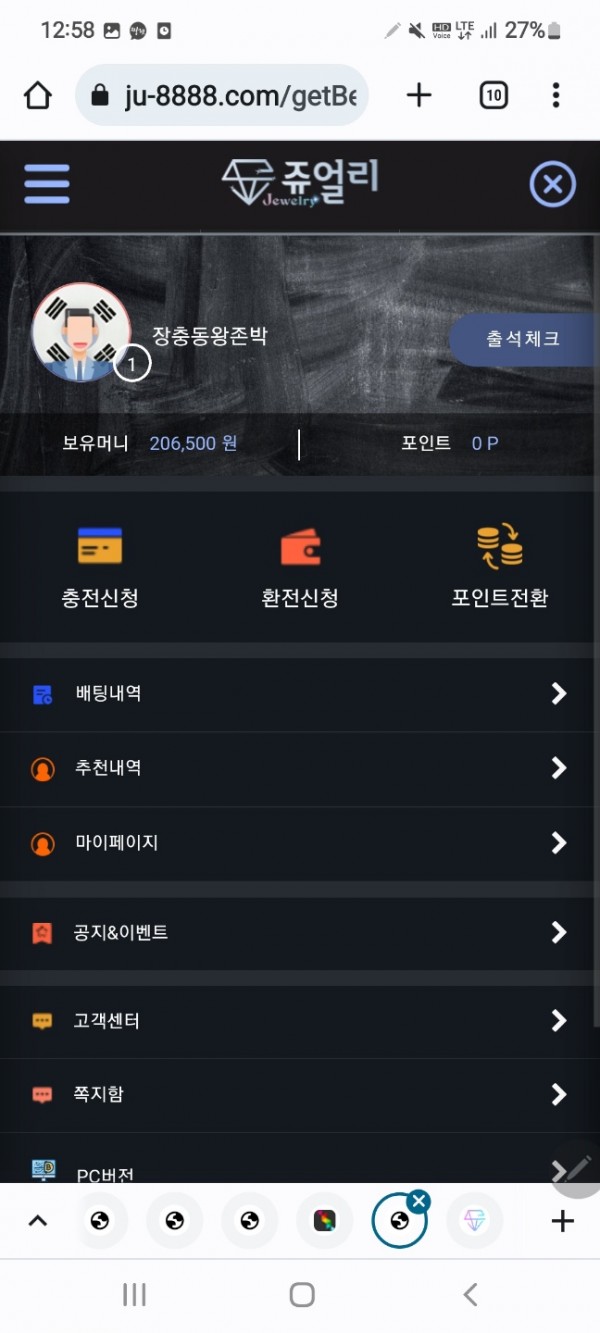Switch to the diamond-icon tab
Screen dimensions: 600x1333
(474, 1221)
